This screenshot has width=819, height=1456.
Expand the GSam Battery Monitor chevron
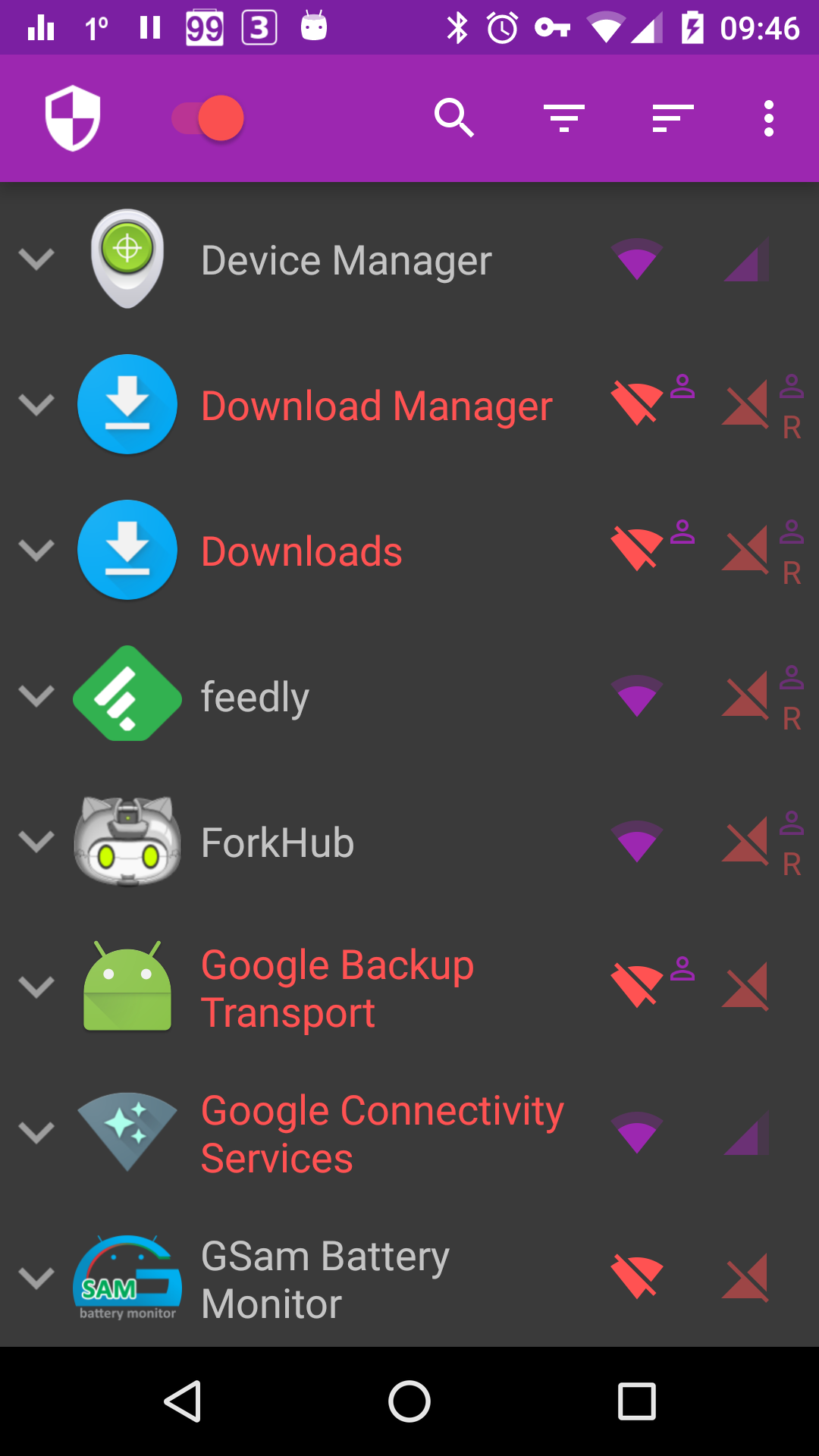click(x=36, y=1279)
